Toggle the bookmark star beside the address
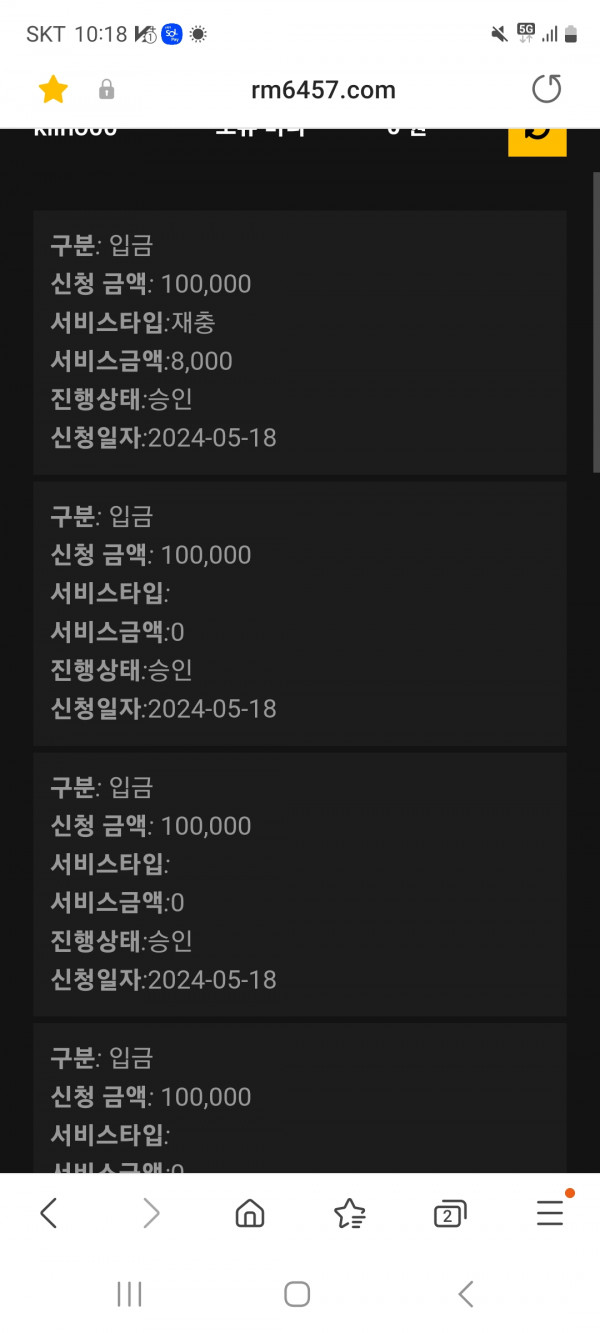Screen dimensions: 600x1333 [x=53, y=90]
